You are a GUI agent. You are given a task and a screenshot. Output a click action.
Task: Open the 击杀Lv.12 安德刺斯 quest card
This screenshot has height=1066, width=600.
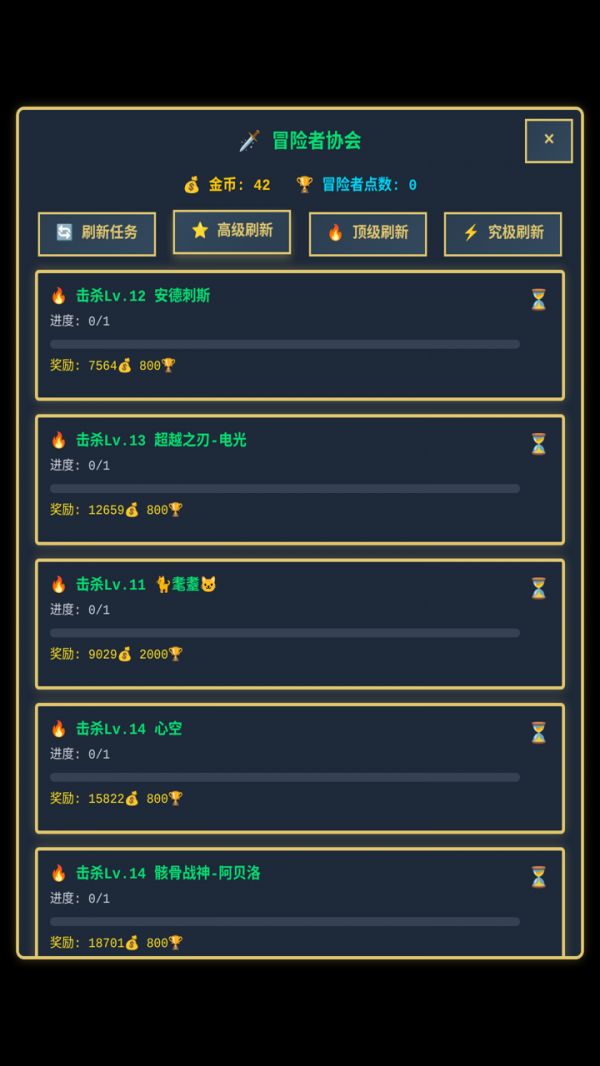pyautogui.click(x=299, y=335)
